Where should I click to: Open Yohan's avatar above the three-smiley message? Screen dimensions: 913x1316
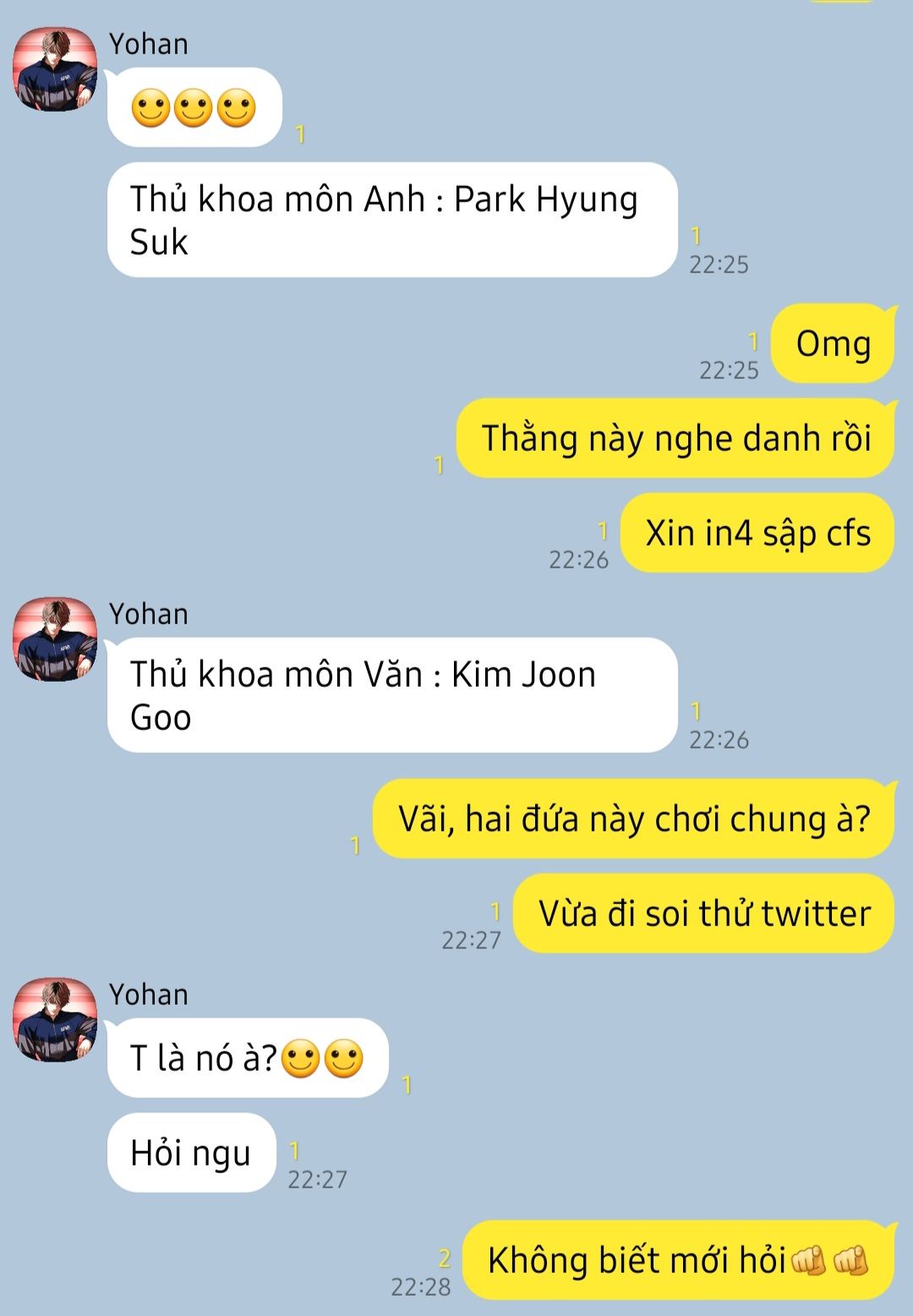click(55, 69)
